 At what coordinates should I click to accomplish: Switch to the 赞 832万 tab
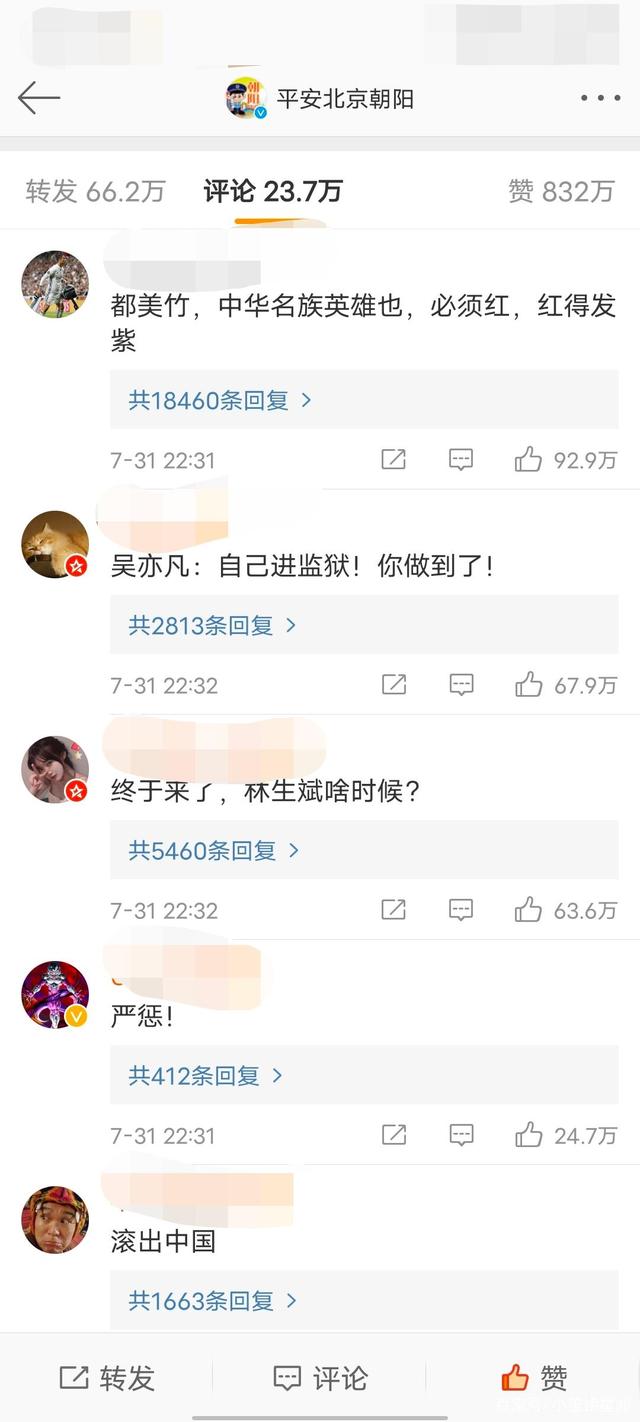point(560,191)
